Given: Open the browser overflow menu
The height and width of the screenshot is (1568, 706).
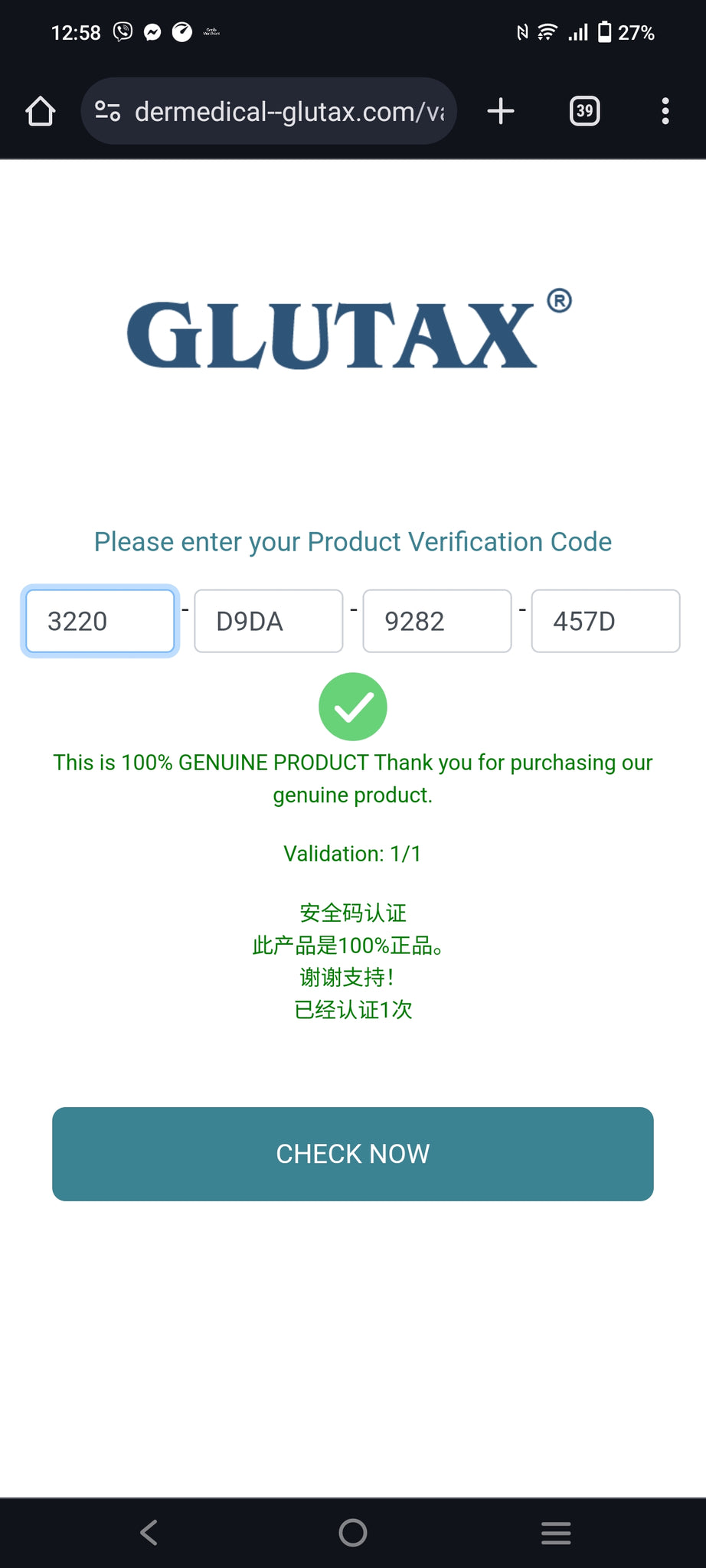Looking at the screenshot, I should (x=665, y=111).
